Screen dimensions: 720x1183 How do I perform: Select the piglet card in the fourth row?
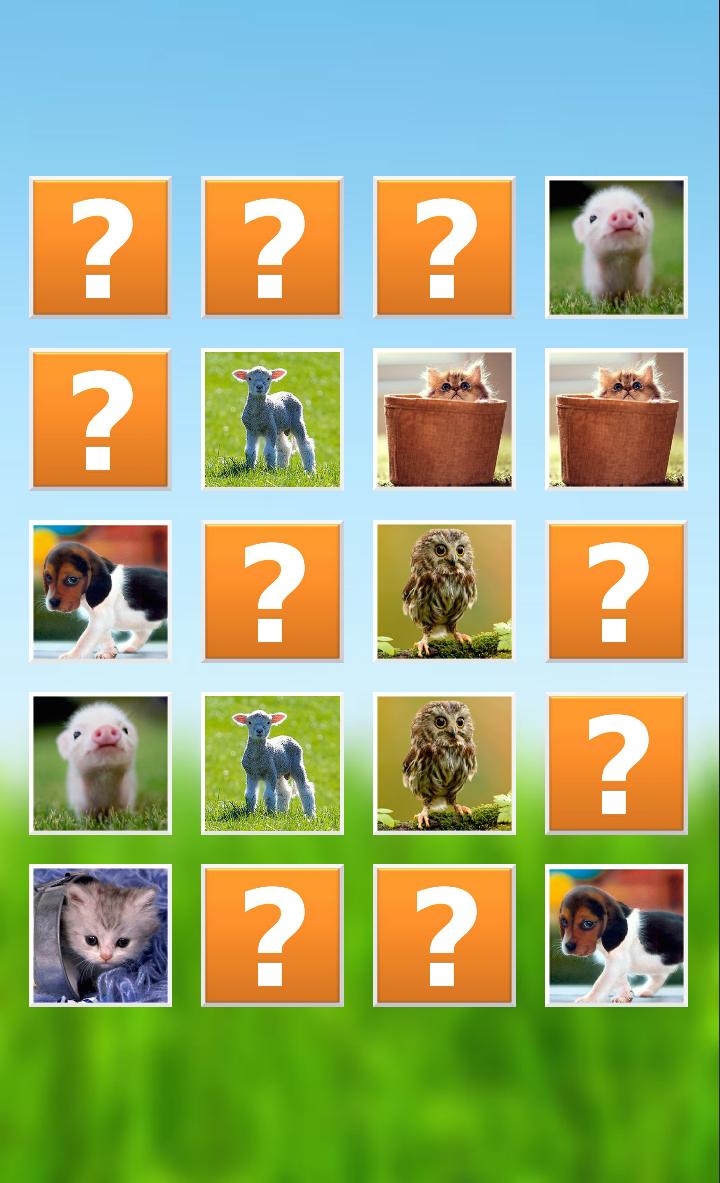click(100, 762)
